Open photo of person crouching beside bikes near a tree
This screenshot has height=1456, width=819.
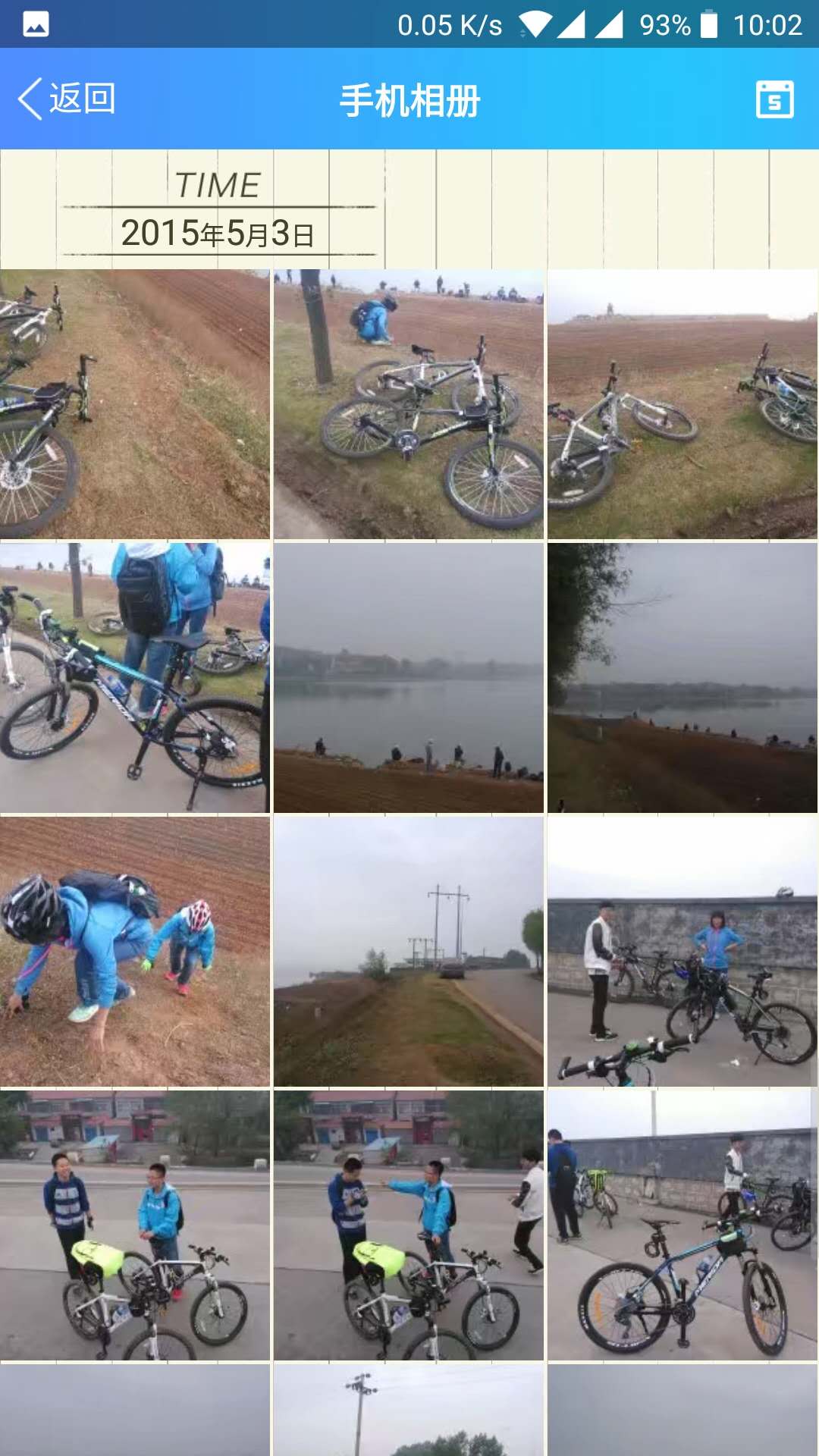408,404
